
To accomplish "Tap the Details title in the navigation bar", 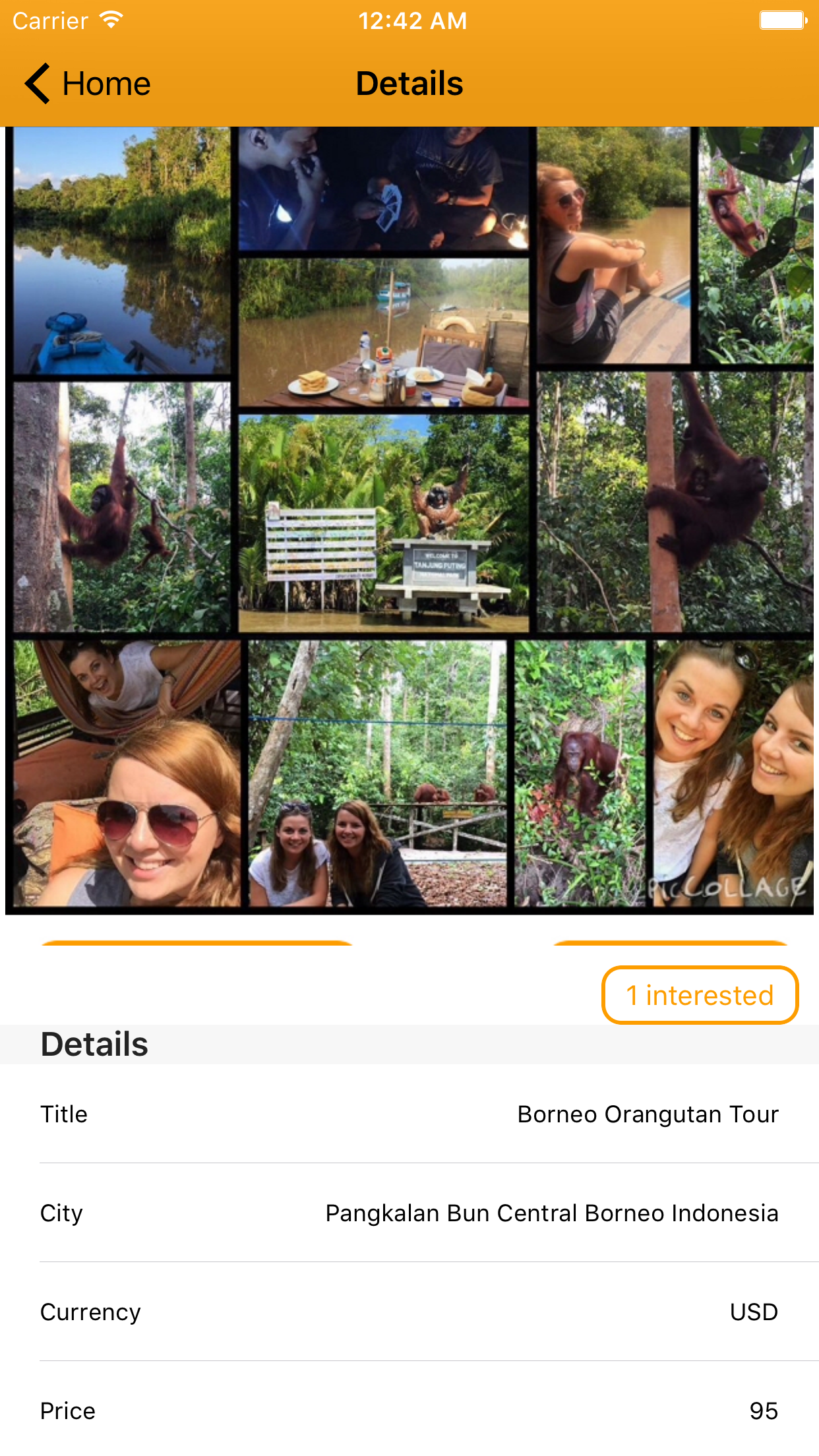I will coord(409,83).
